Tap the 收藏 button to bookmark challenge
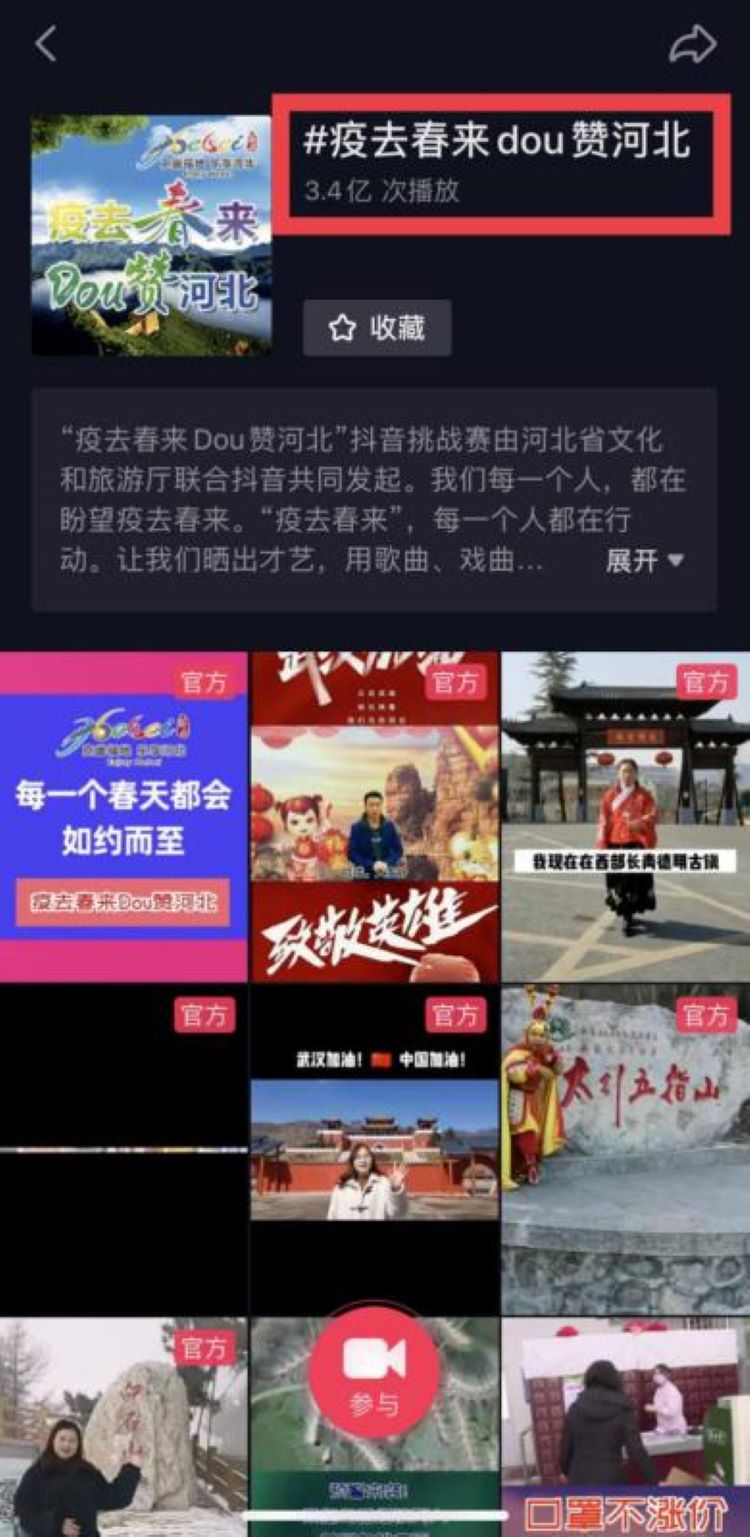The height and width of the screenshot is (1537, 750). click(x=377, y=328)
